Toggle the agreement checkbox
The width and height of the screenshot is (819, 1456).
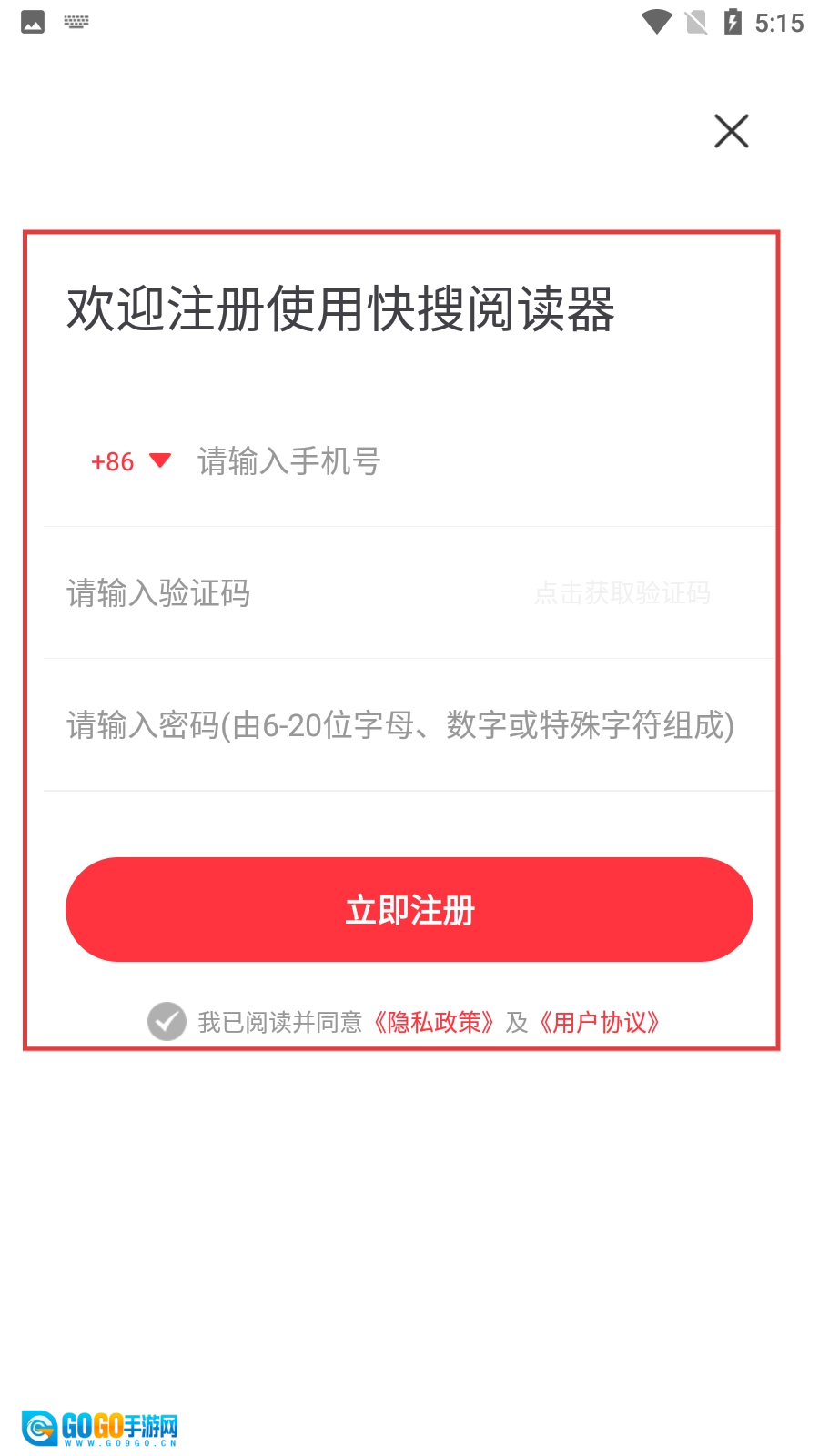click(167, 1021)
